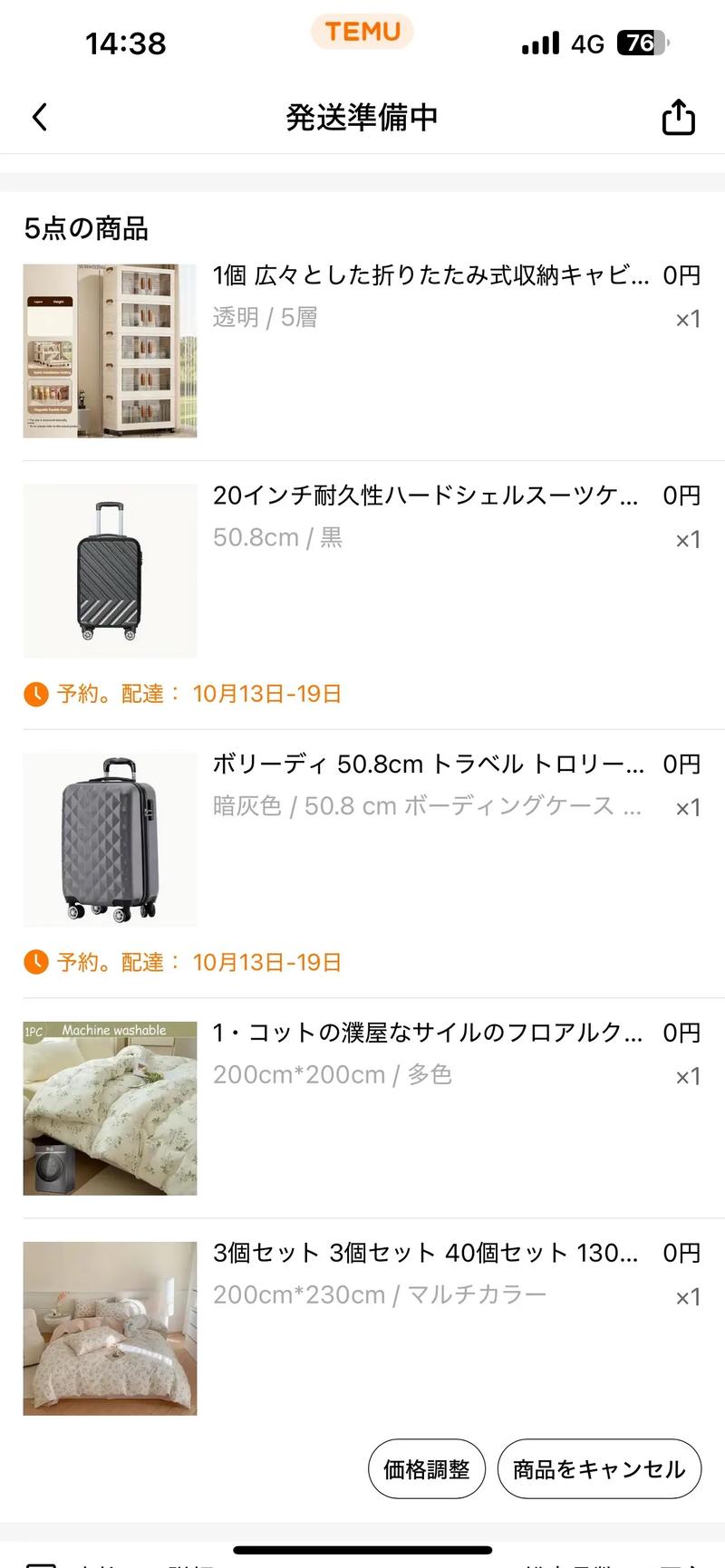Tap the 価格調整 button
Image resolution: width=725 pixels, height=1568 pixels.
427,1468
